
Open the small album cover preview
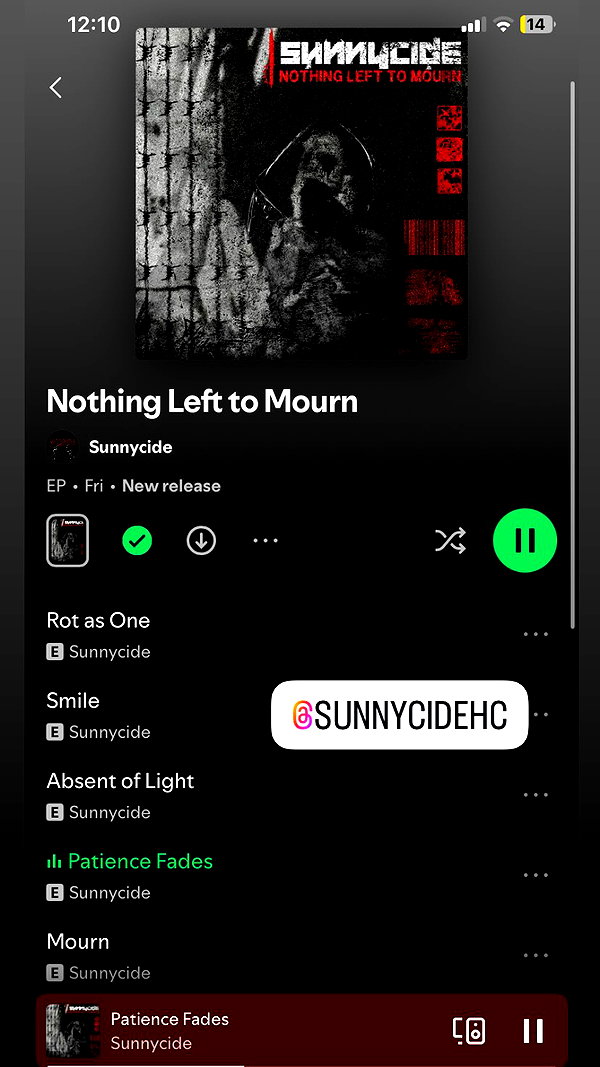[67, 541]
